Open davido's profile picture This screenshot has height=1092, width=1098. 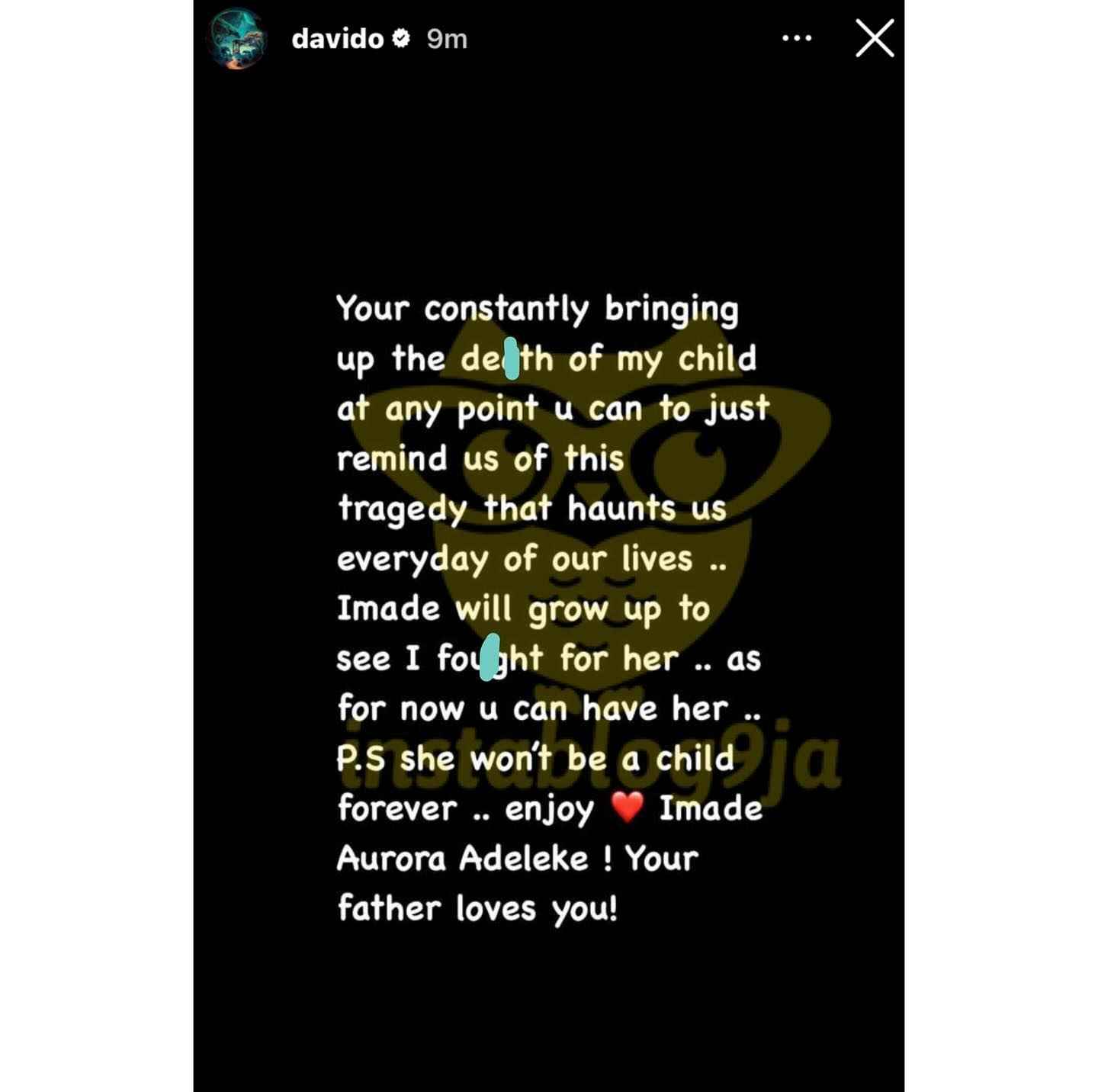pyautogui.click(x=237, y=39)
